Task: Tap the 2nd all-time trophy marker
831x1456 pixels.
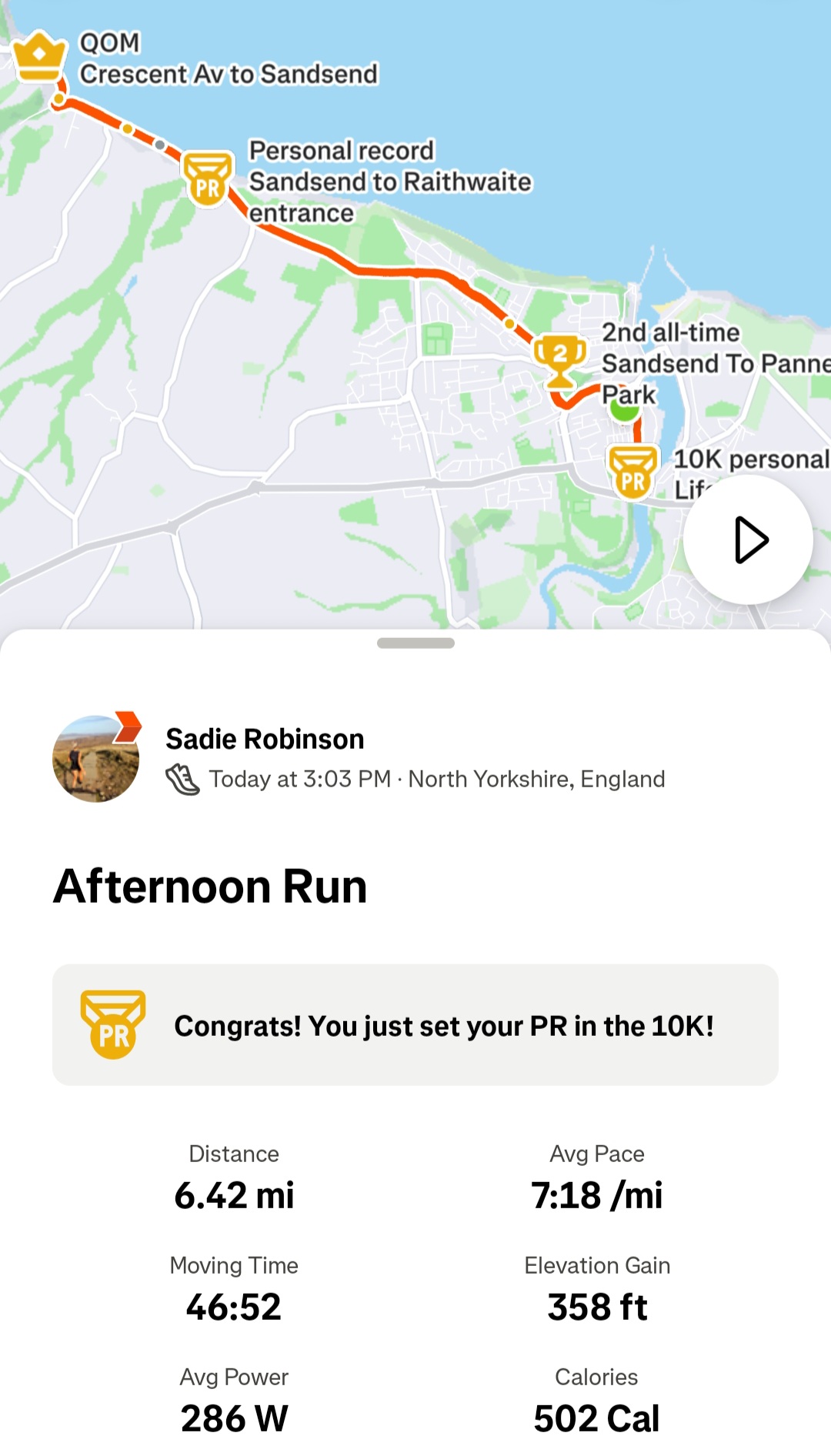Action: coord(560,360)
